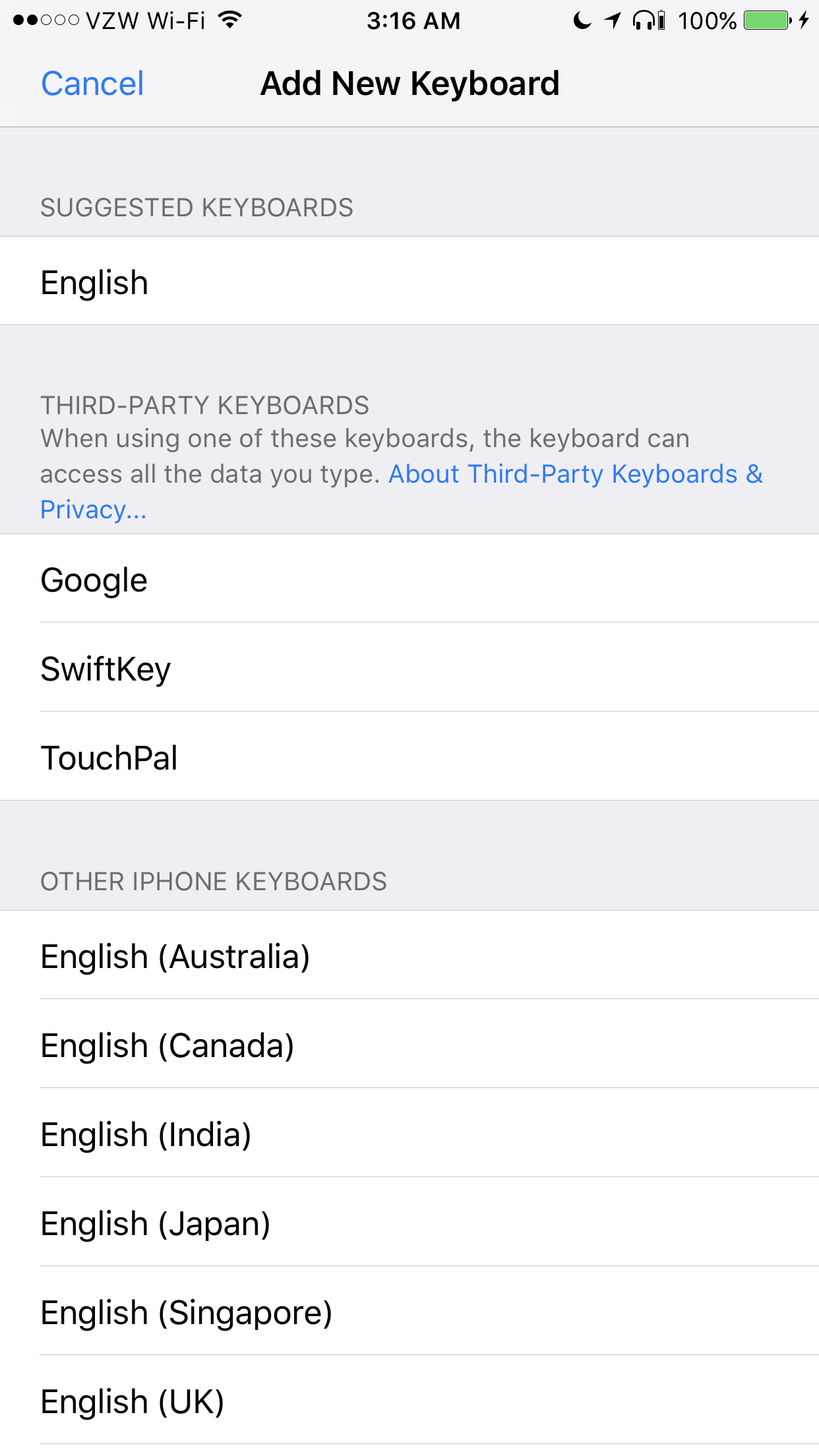Add the Google keyboard
The width and height of the screenshot is (819, 1456).
click(x=409, y=578)
